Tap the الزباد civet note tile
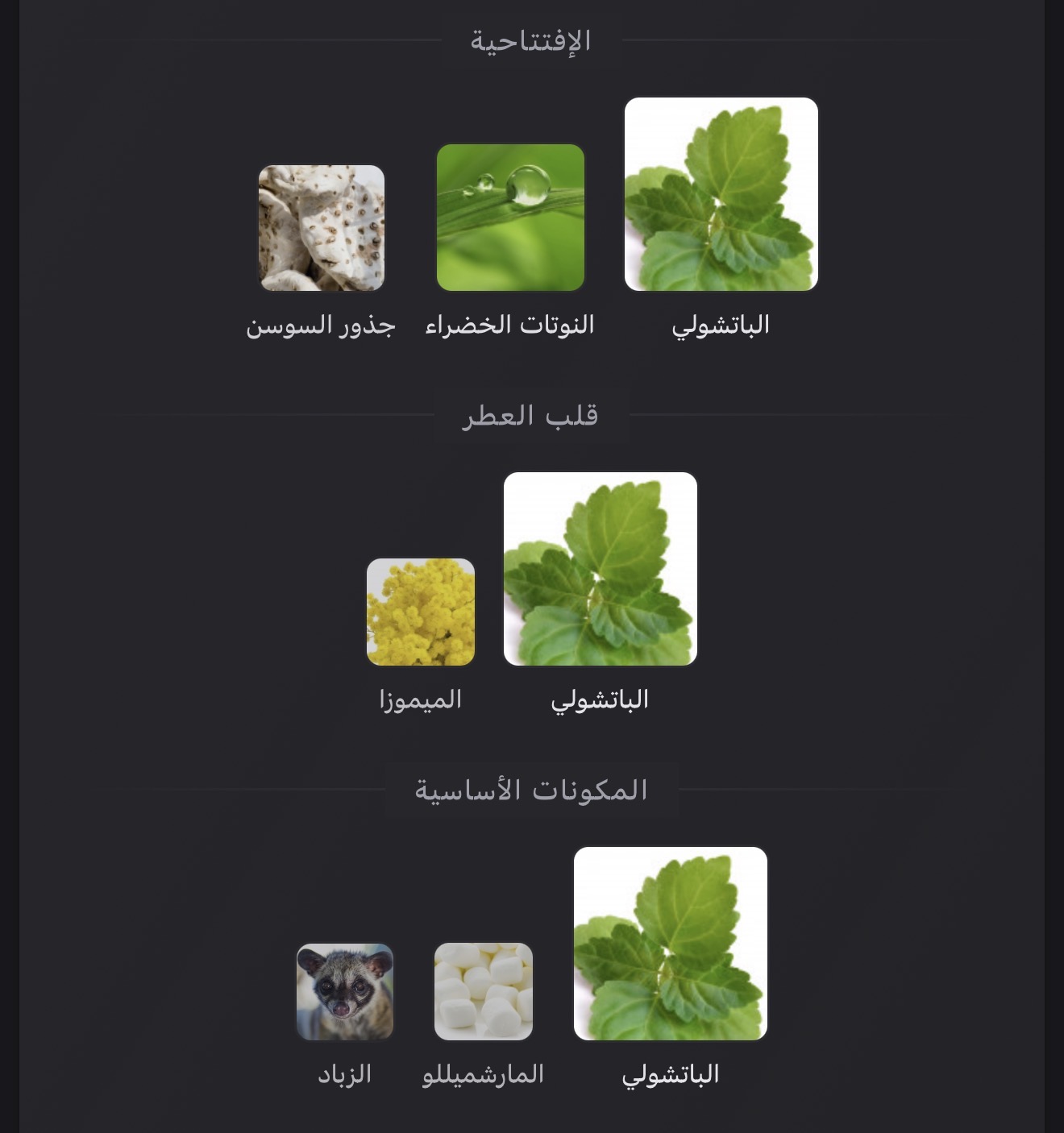 [345, 992]
